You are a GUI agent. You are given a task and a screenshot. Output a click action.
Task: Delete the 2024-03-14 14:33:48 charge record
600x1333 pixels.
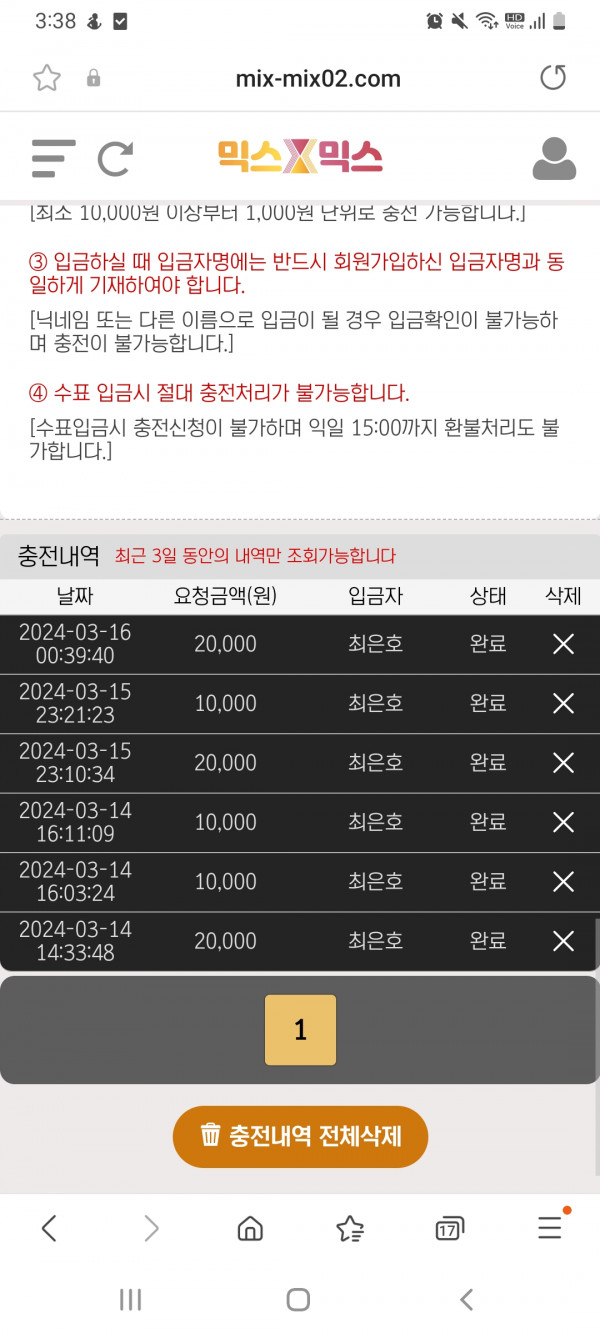563,941
